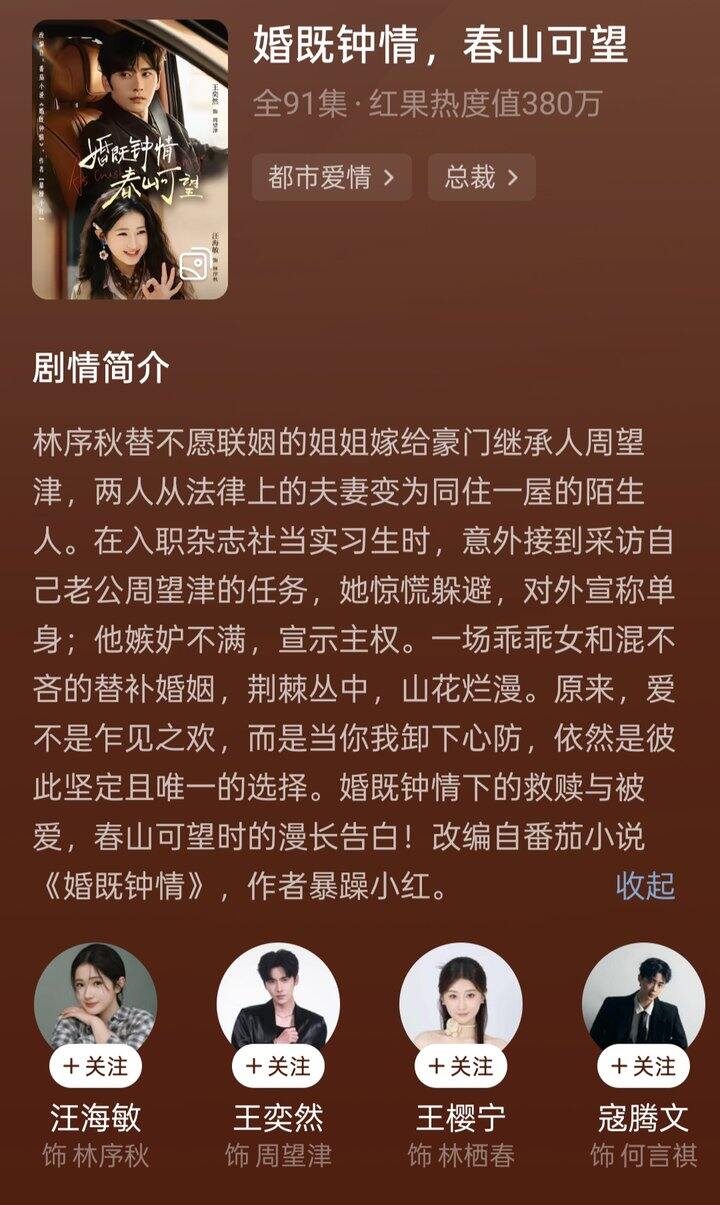Collapse the plot summary with 收起

click(645, 885)
